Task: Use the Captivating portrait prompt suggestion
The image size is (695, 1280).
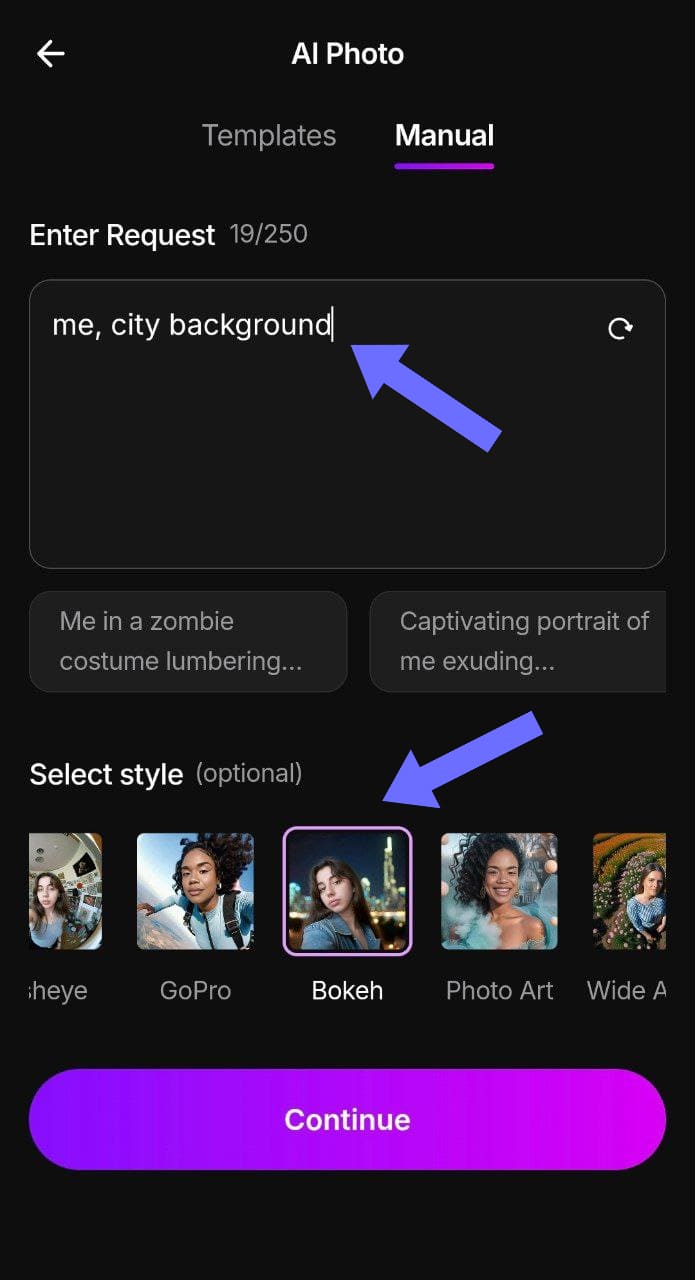Action: tap(518, 641)
